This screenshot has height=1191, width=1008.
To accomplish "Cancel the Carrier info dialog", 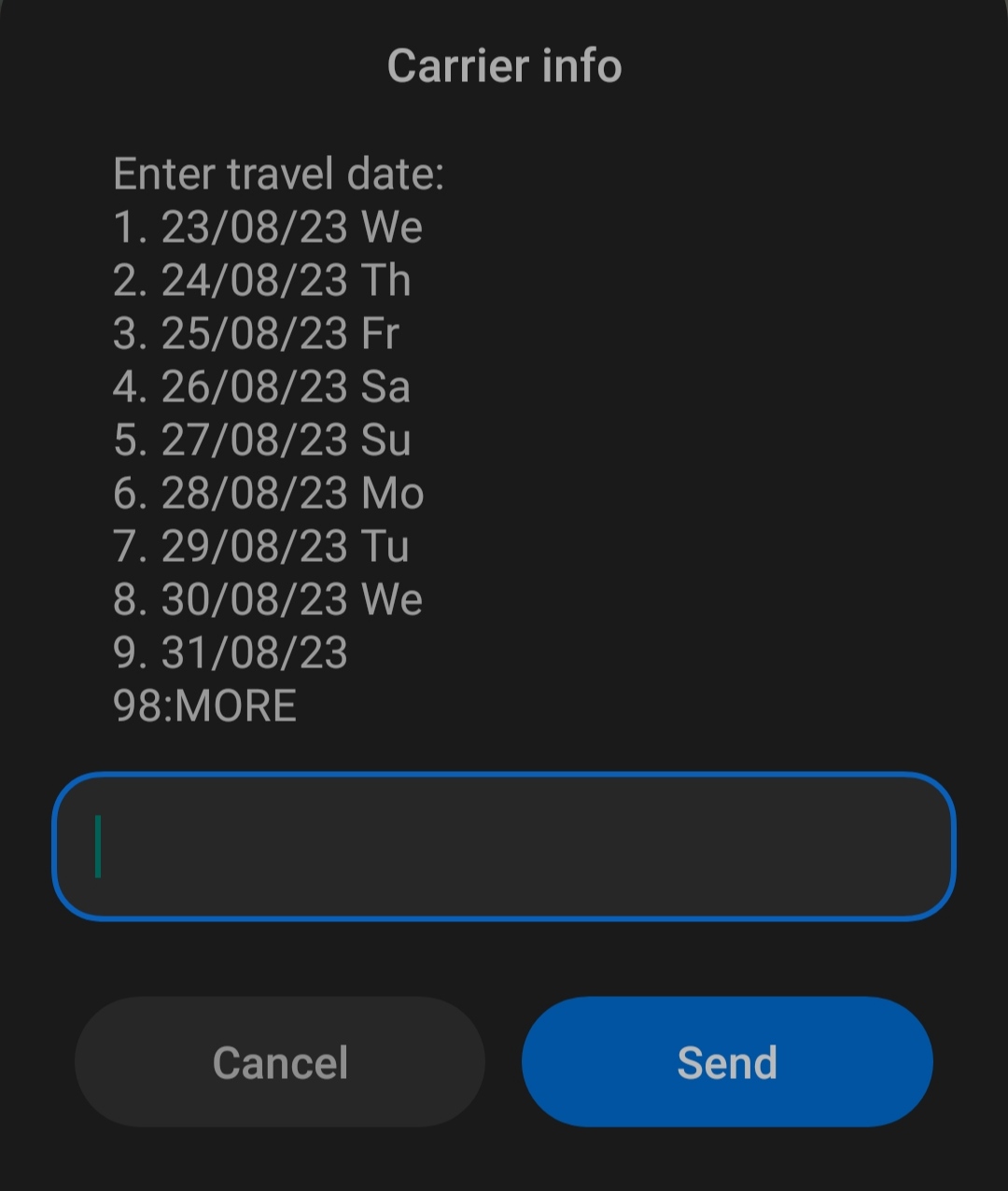I will [x=280, y=1062].
